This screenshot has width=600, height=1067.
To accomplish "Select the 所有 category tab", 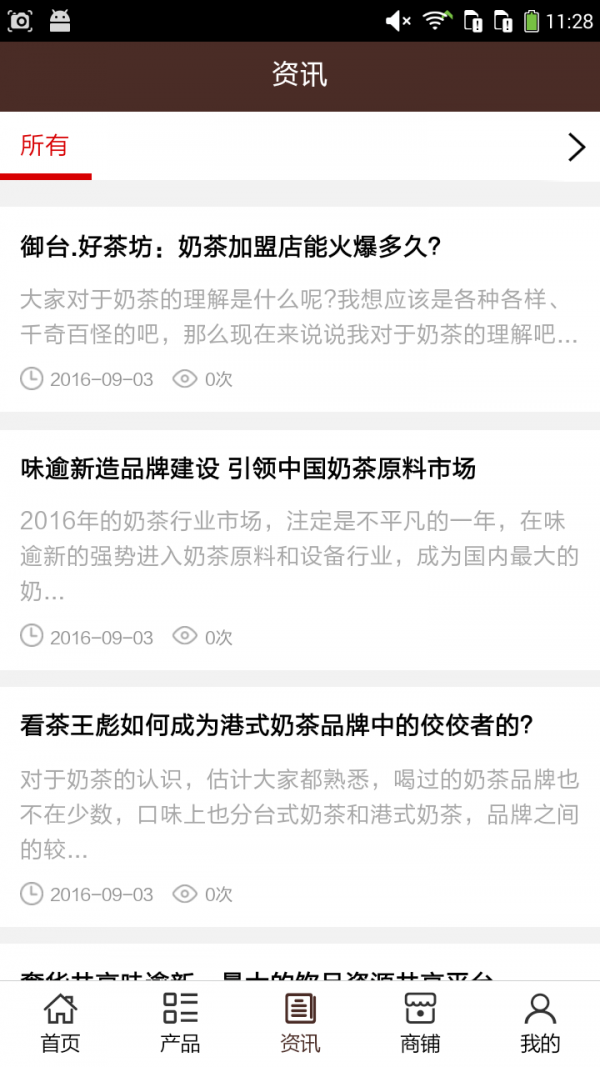I will coord(45,146).
